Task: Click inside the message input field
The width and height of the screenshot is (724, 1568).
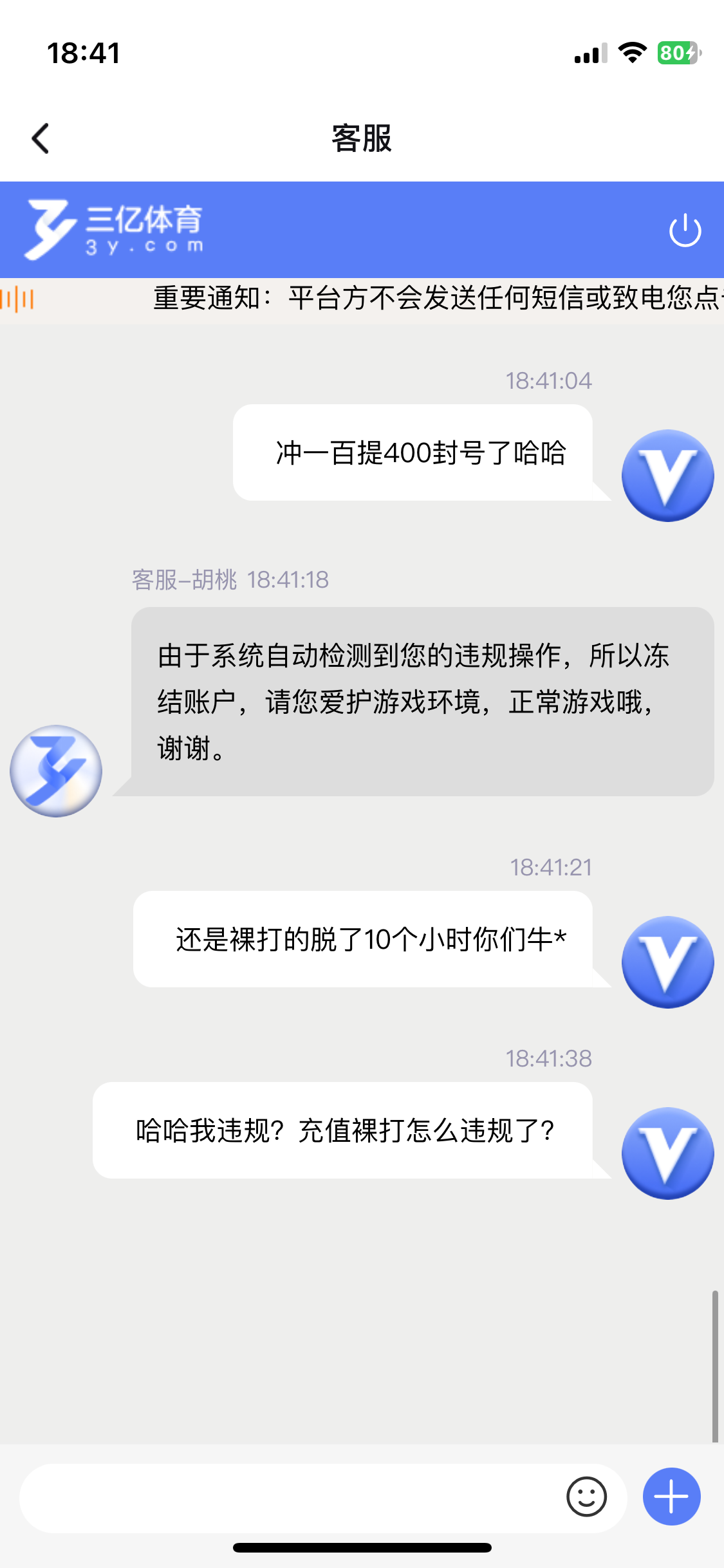Action: [290, 1497]
